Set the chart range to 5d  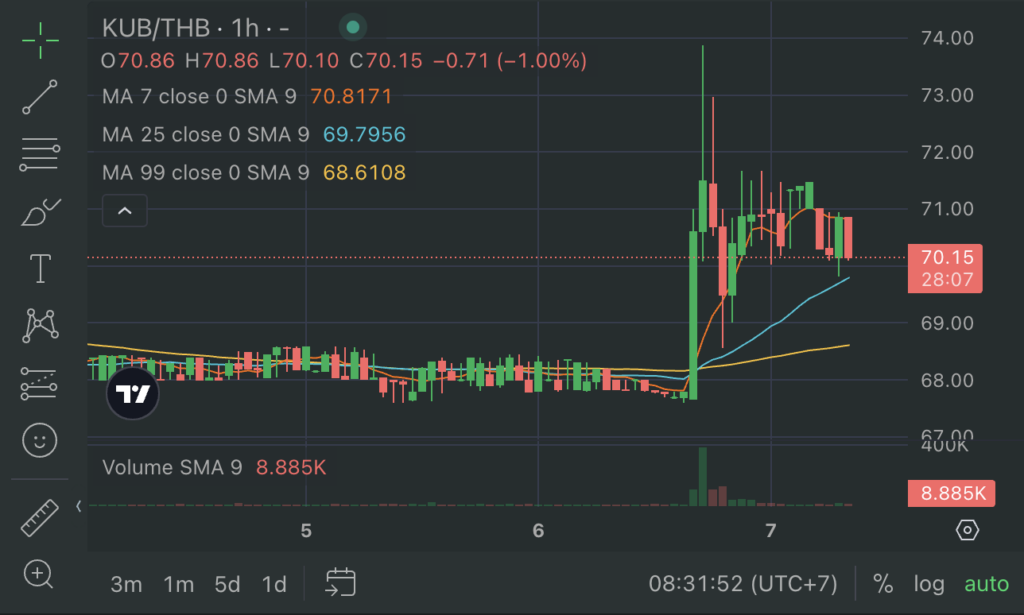click(x=228, y=584)
